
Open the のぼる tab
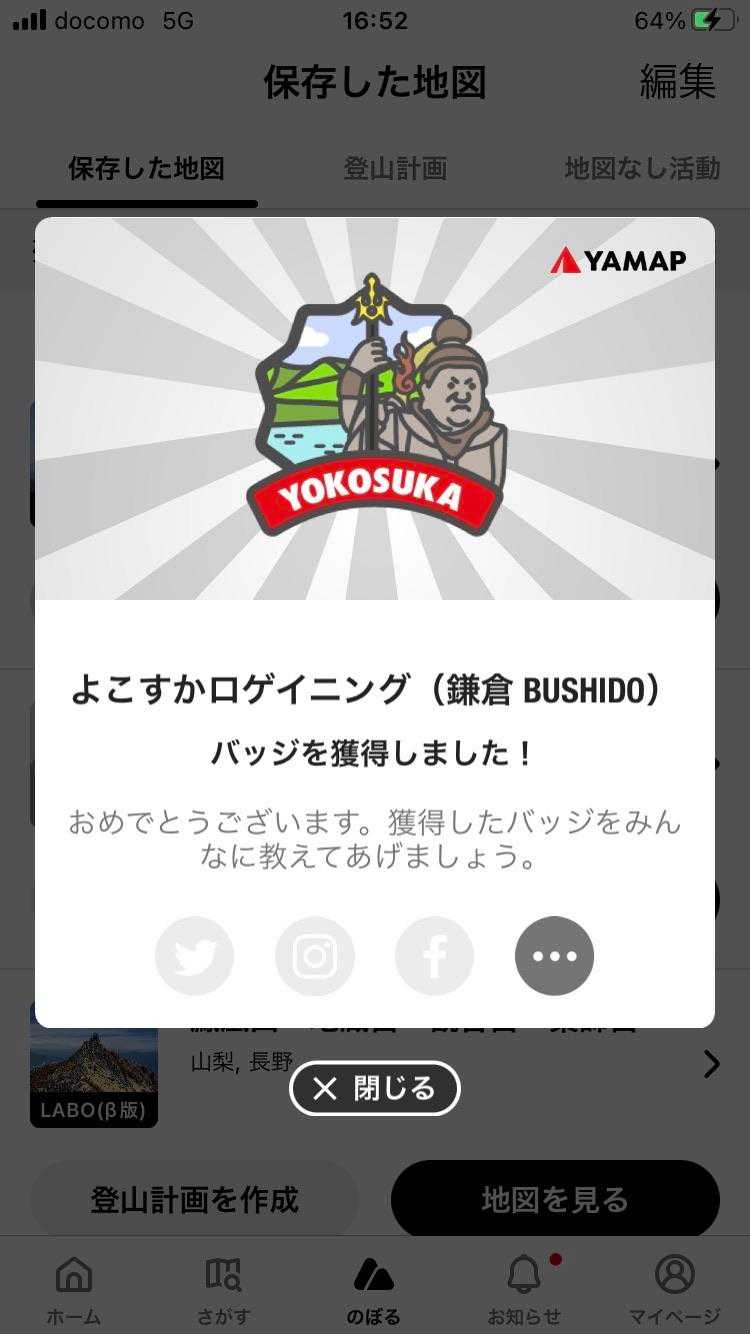tap(374, 1288)
